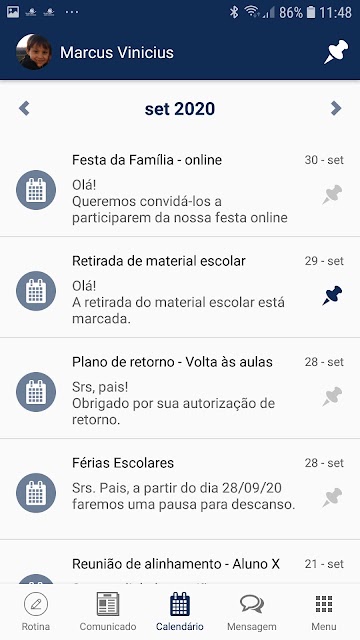Tap the pin icon in the header

(336, 52)
